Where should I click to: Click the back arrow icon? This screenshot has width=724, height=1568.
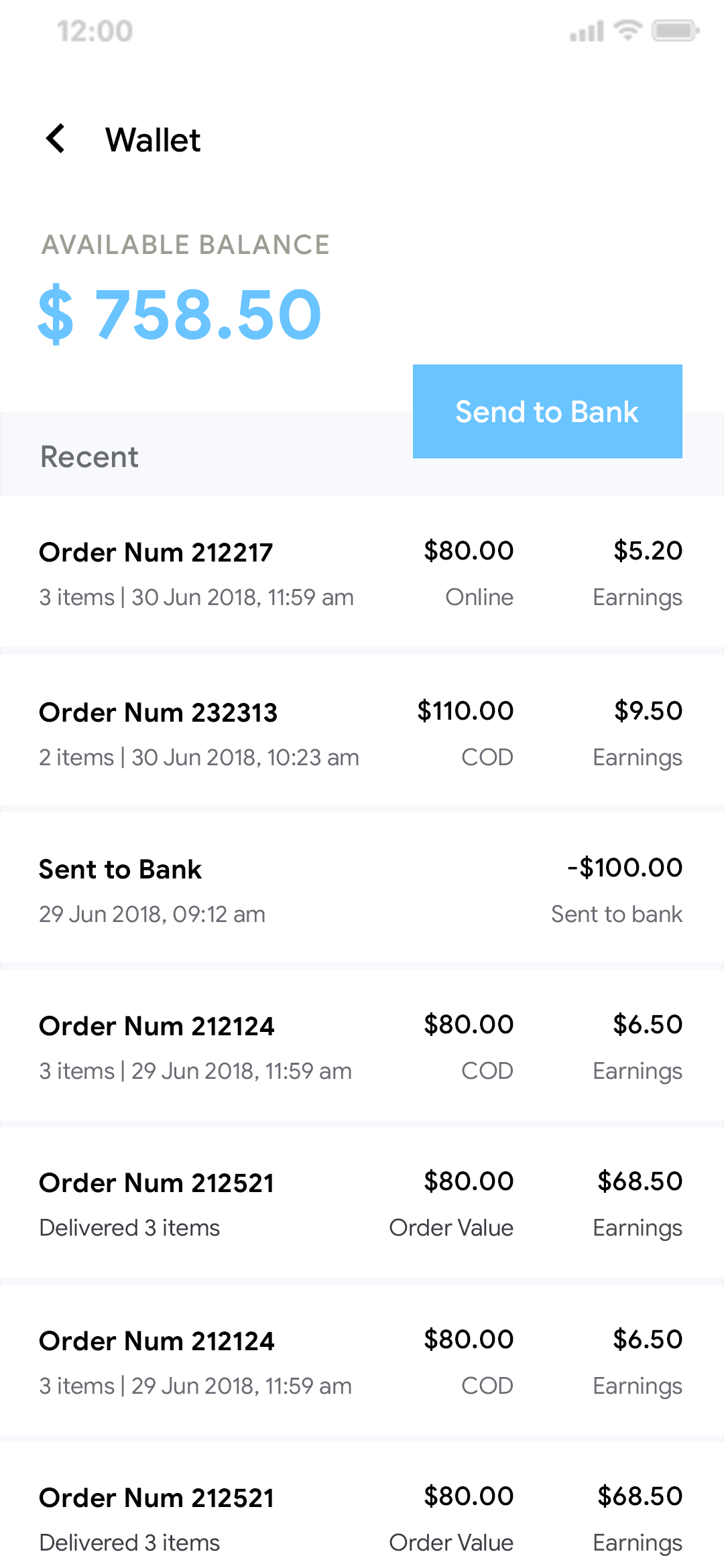click(x=56, y=139)
